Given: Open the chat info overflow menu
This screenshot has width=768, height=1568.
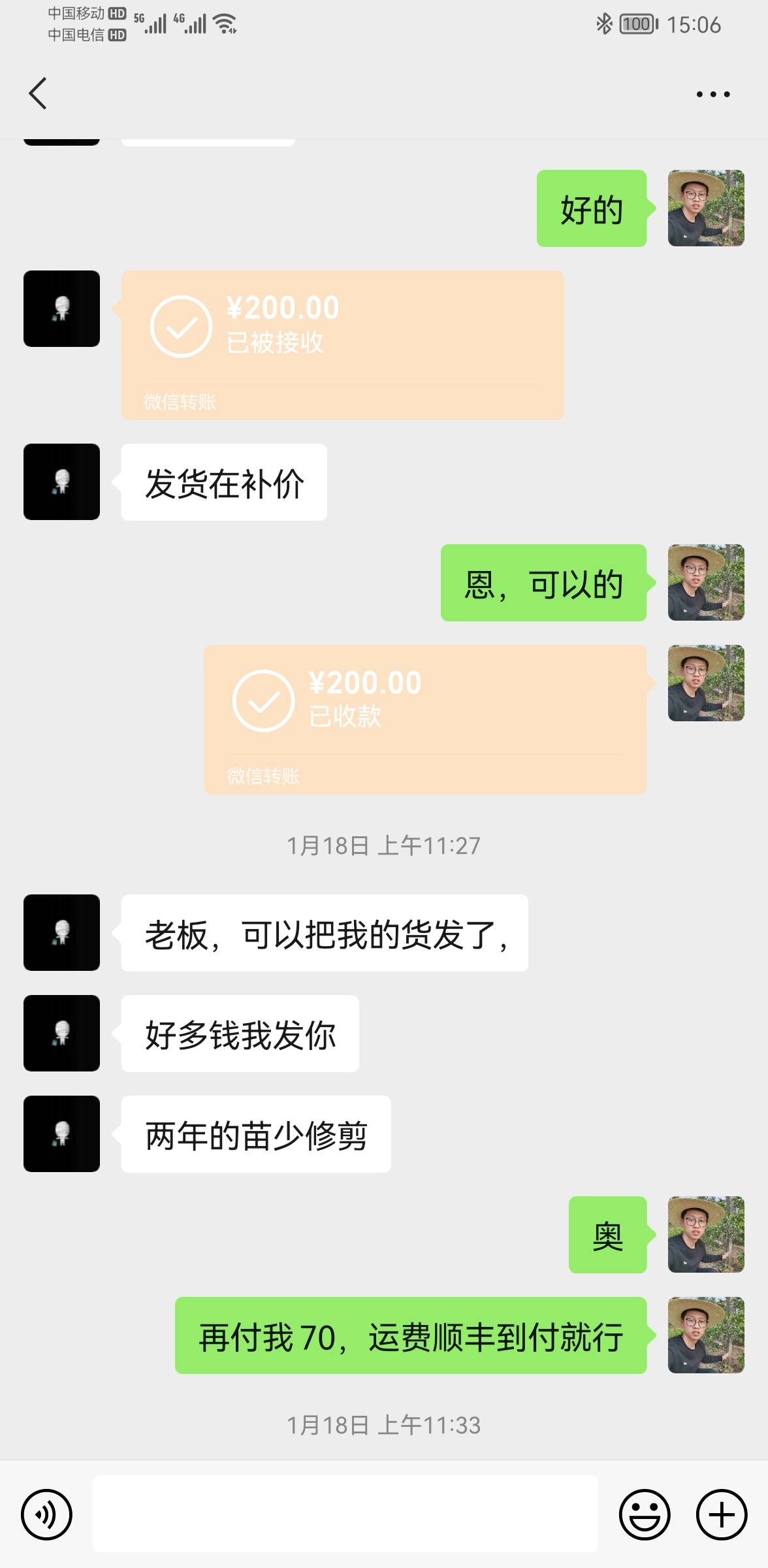Looking at the screenshot, I should pyautogui.click(x=712, y=94).
